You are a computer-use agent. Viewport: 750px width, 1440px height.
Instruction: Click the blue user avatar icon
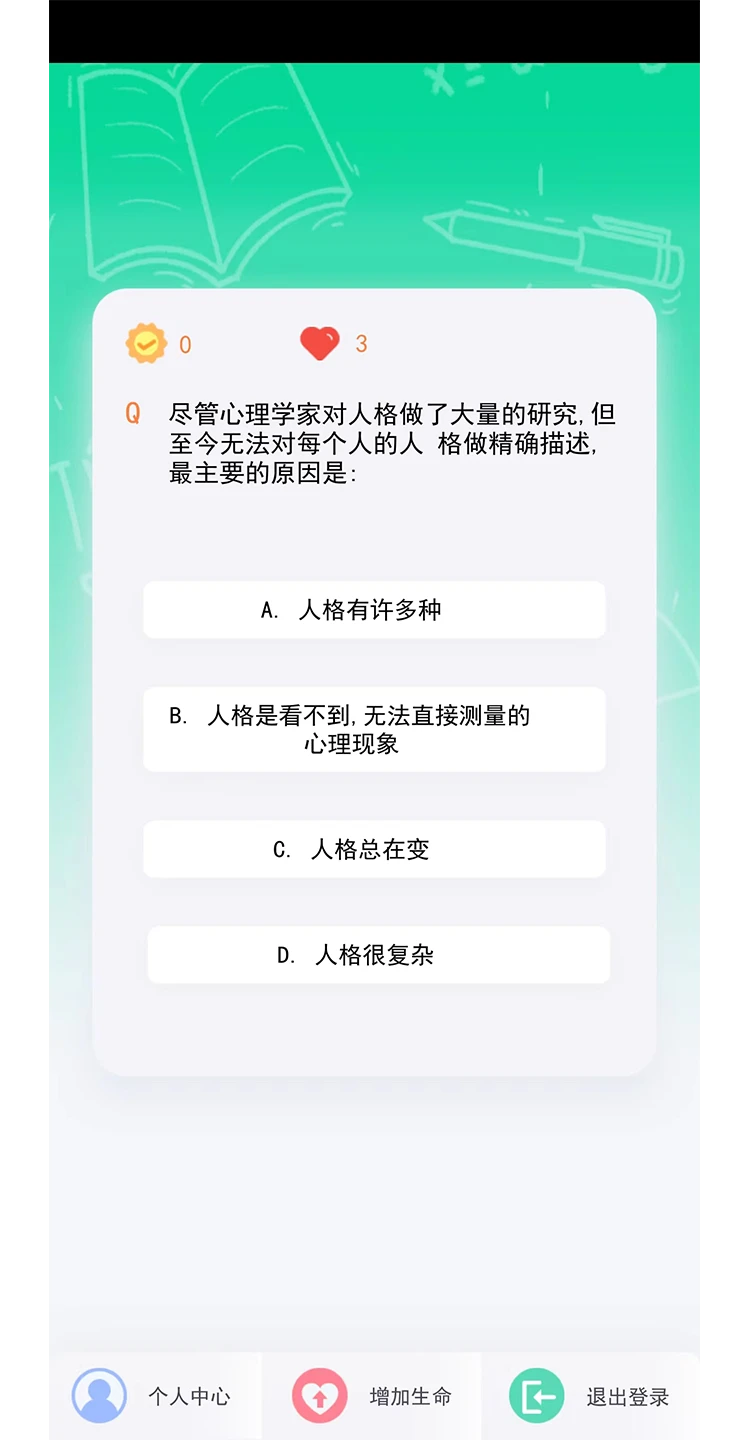tap(97, 1393)
